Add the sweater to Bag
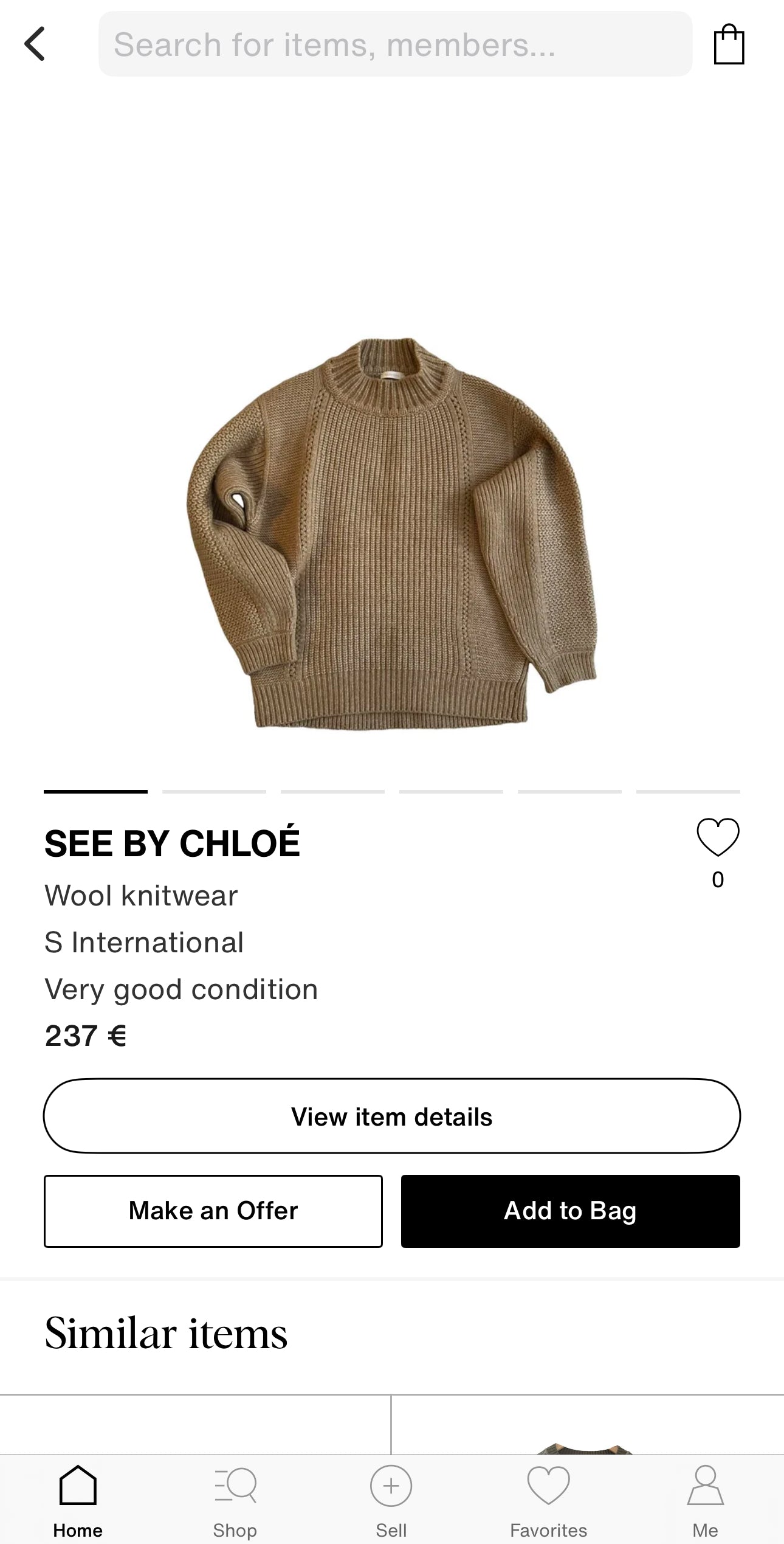This screenshot has width=784, height=1544. pyautogui.click(x=570, y=1211)
